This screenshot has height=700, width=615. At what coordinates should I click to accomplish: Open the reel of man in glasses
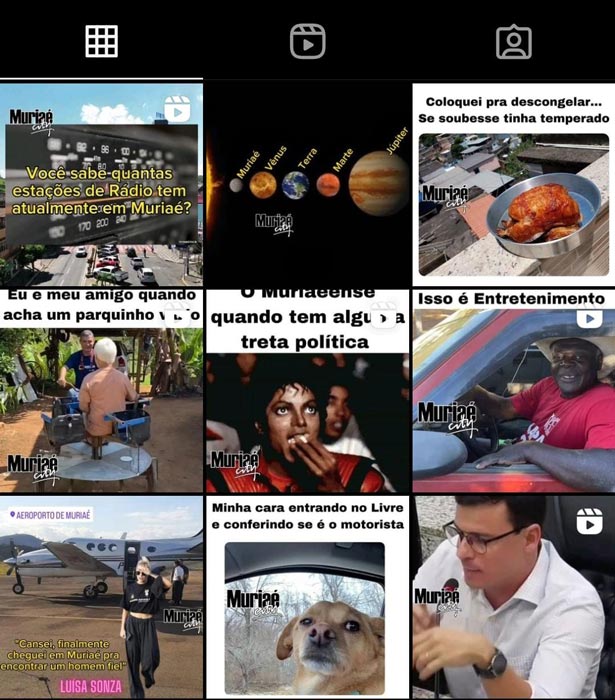pos(513,598)
